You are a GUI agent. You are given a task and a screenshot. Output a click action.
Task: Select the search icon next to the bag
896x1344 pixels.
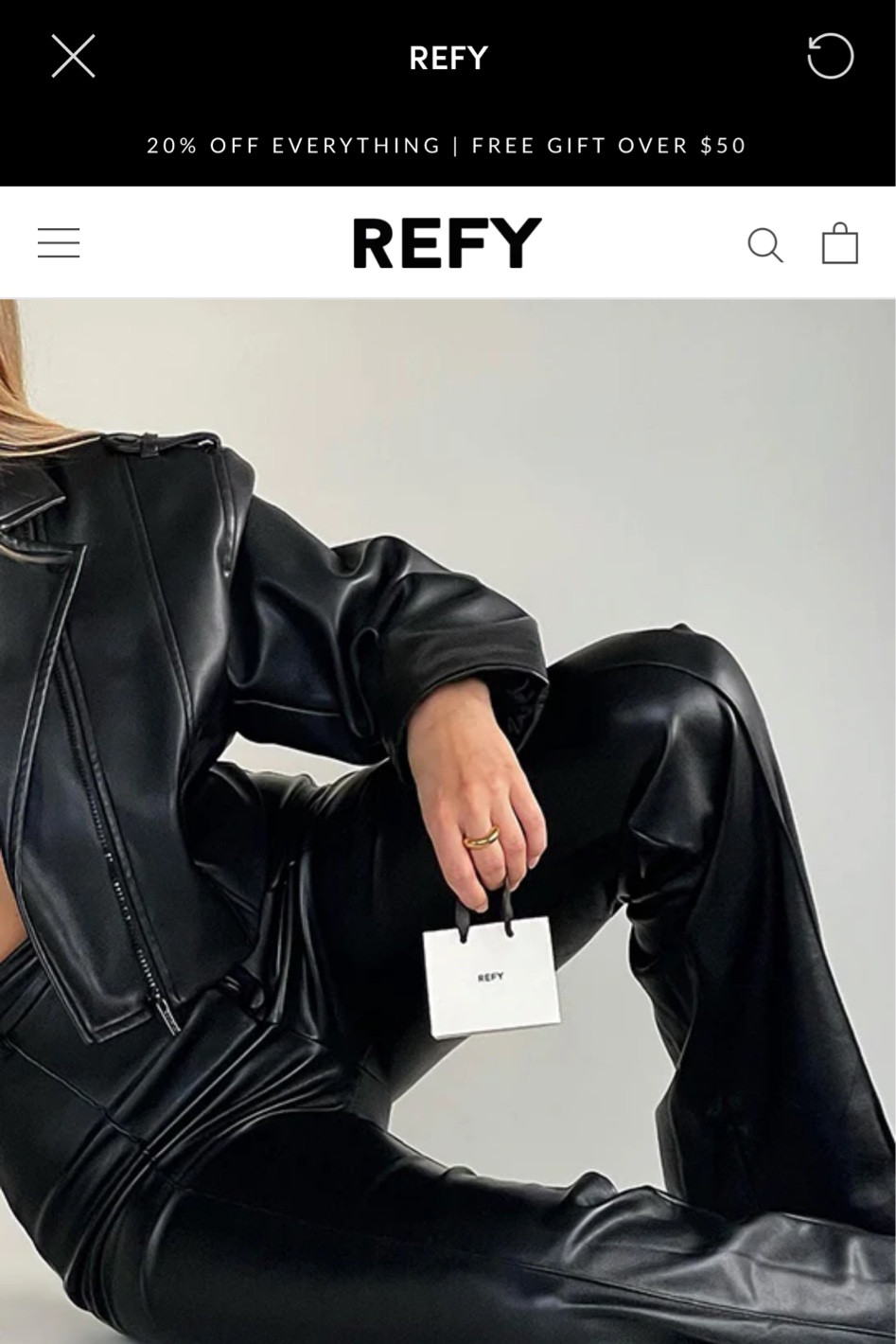coord(766,245)
